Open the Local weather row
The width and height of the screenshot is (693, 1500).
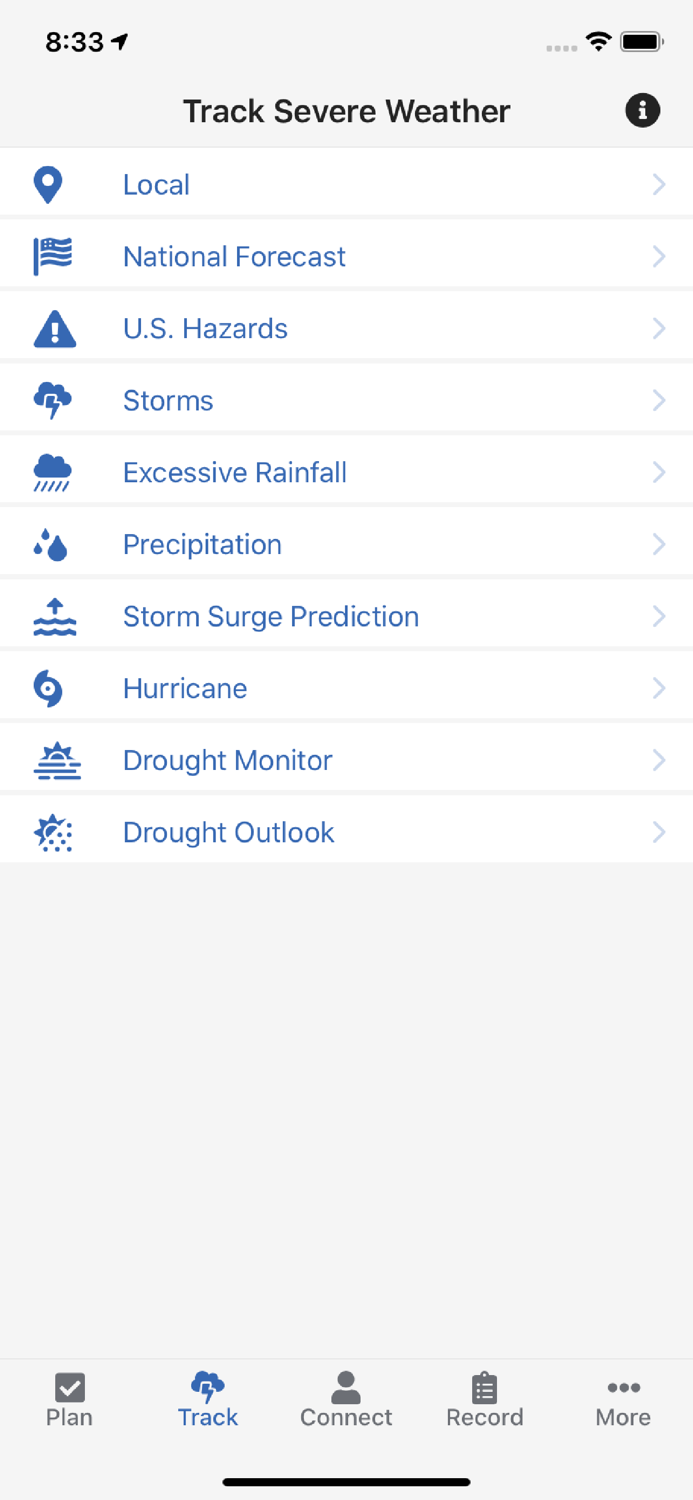pyautogui.click(x=346, y=184)
